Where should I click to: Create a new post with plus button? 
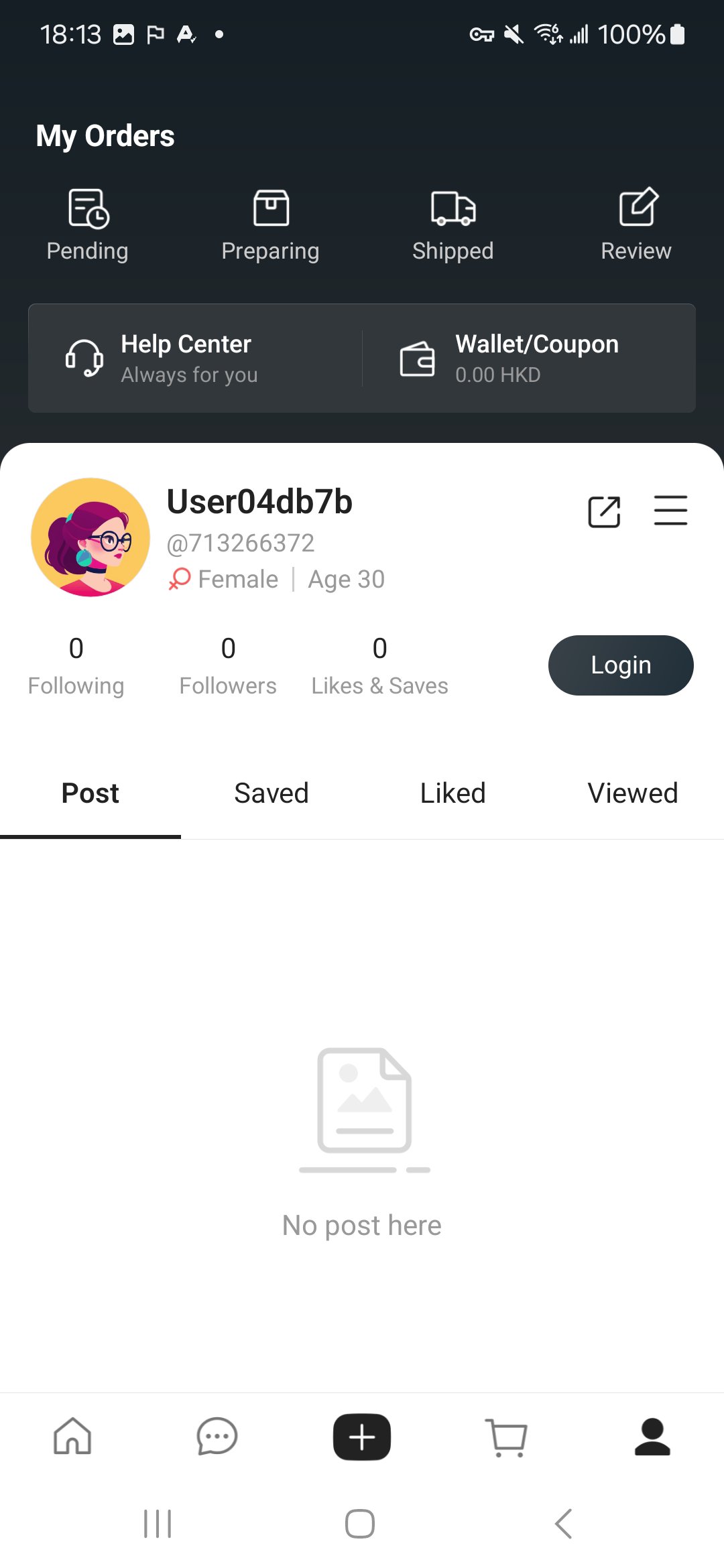click(362, 1437)
